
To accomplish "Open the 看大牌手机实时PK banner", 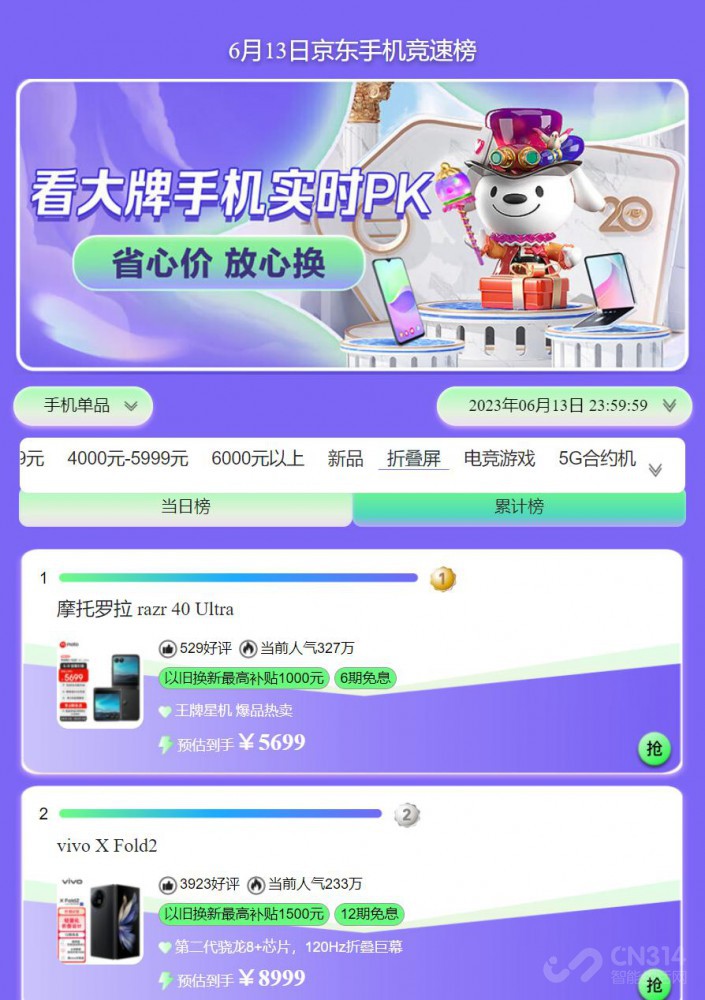I will tap(352, 224).
